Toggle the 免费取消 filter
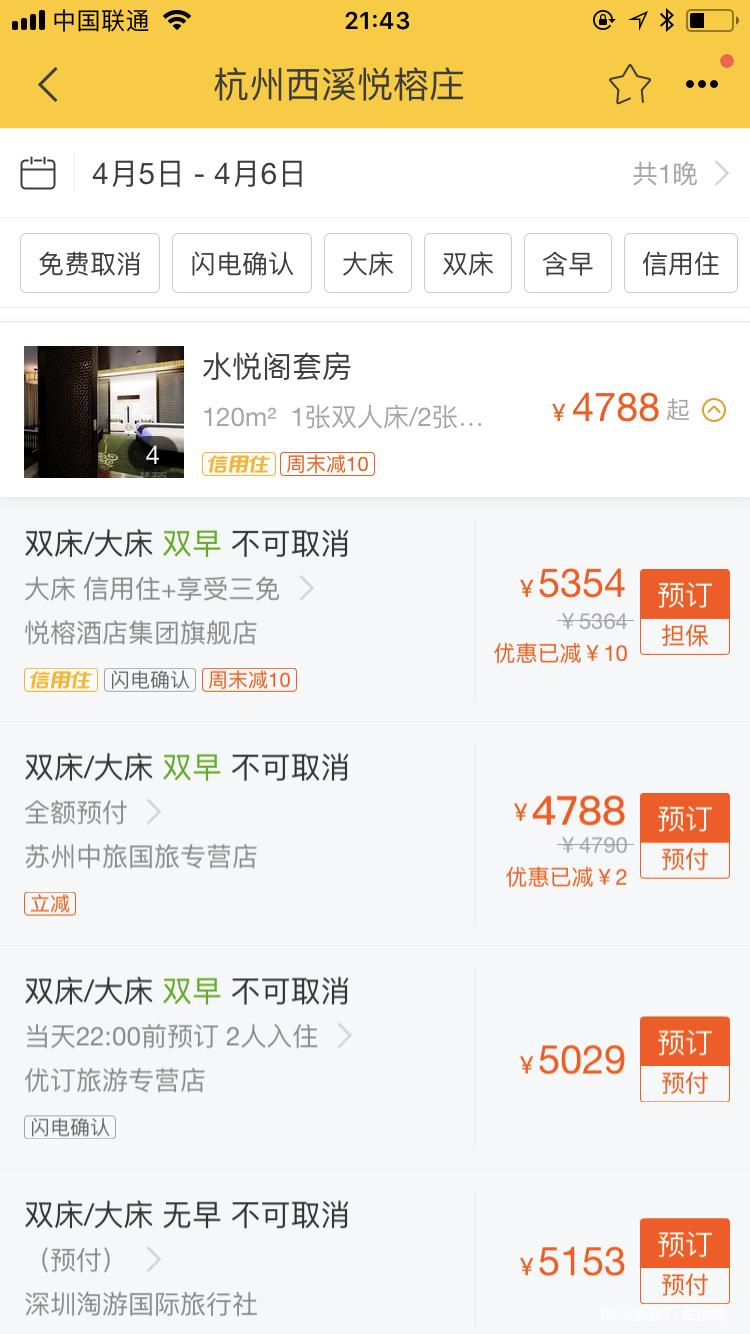Viewport: 750px width, 1334px height. (89, 263)
